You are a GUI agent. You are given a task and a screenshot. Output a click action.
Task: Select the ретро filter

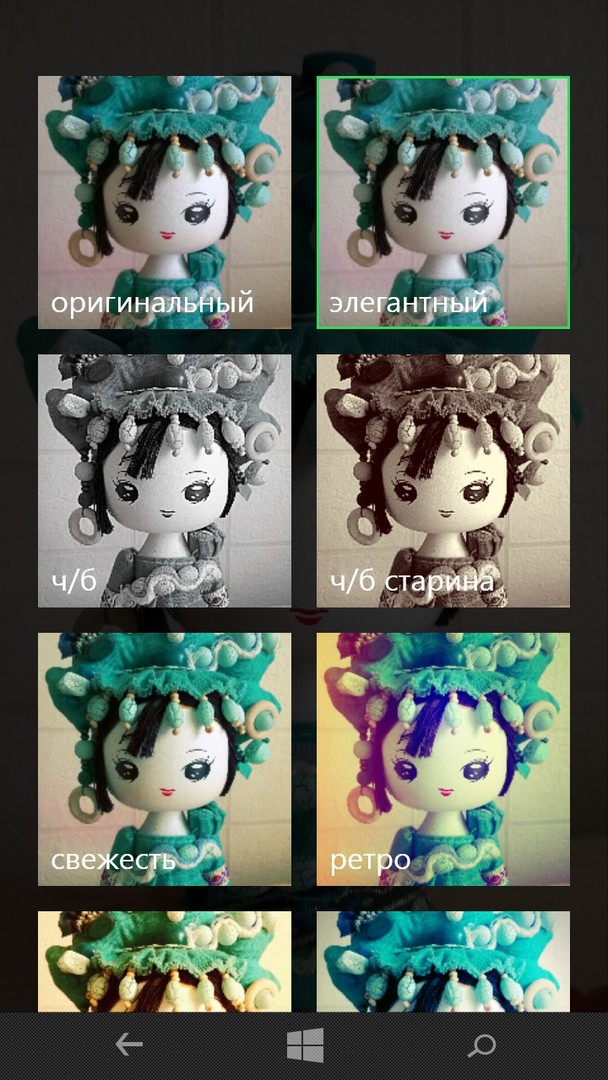443,758
